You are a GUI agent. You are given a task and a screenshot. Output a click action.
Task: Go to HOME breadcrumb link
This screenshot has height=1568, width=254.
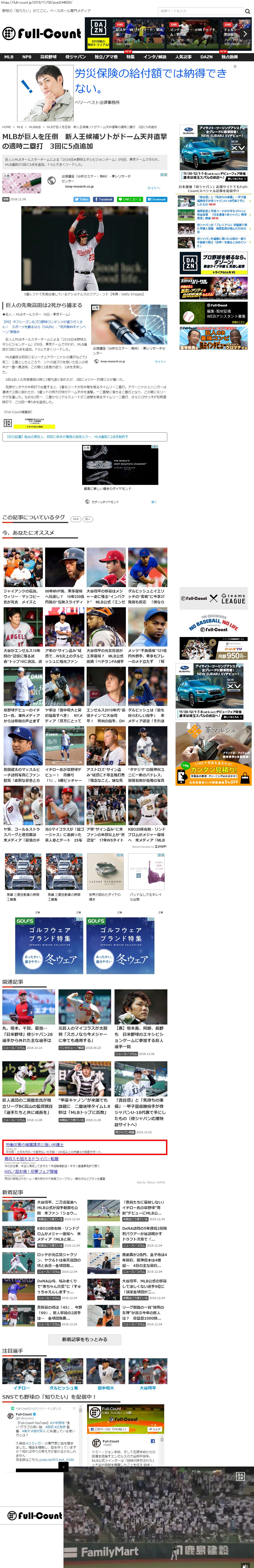(6, 127)
